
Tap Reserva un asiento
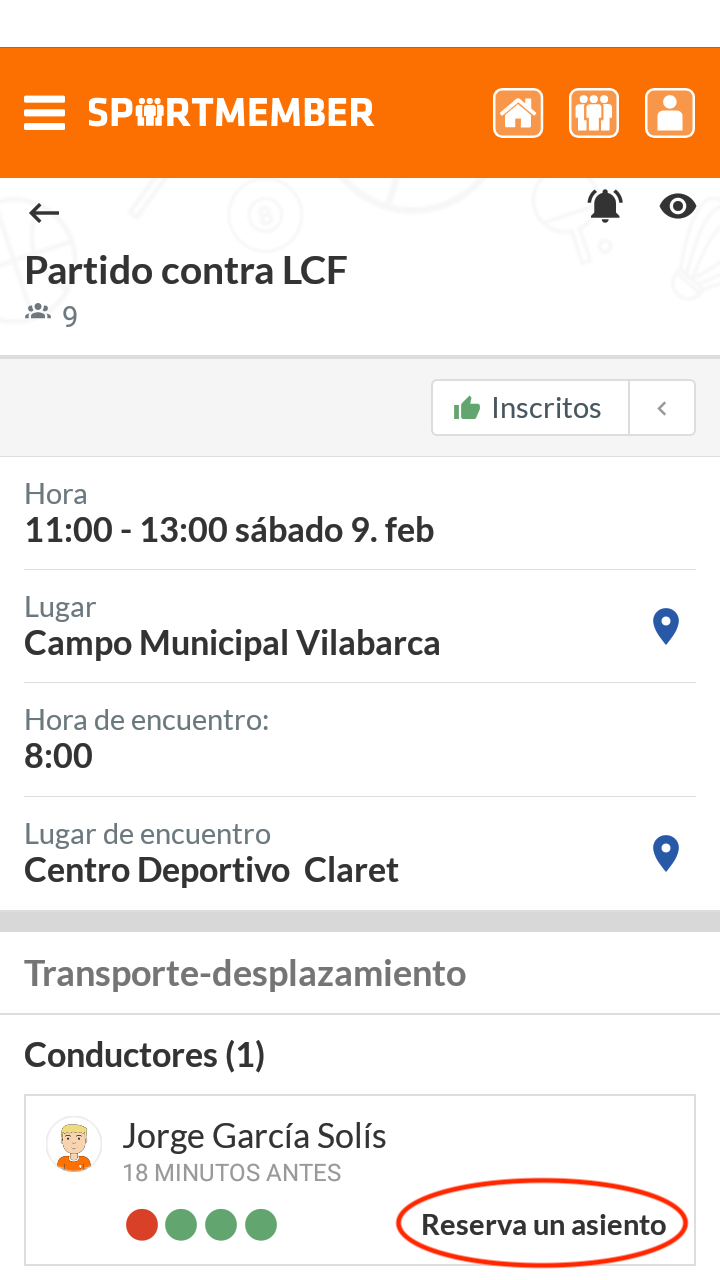tap(543, 1224)
